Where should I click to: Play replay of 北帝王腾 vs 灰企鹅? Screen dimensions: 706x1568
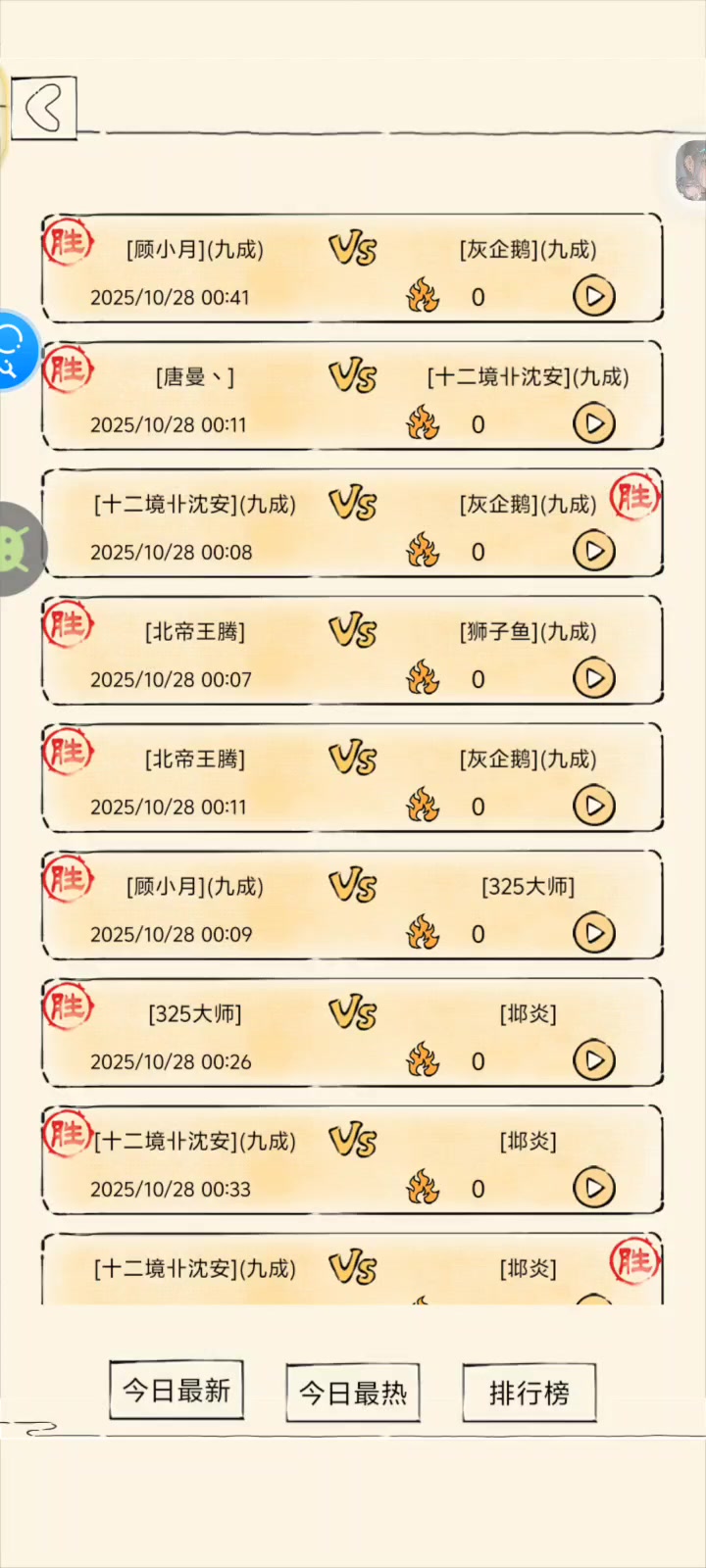593,806
